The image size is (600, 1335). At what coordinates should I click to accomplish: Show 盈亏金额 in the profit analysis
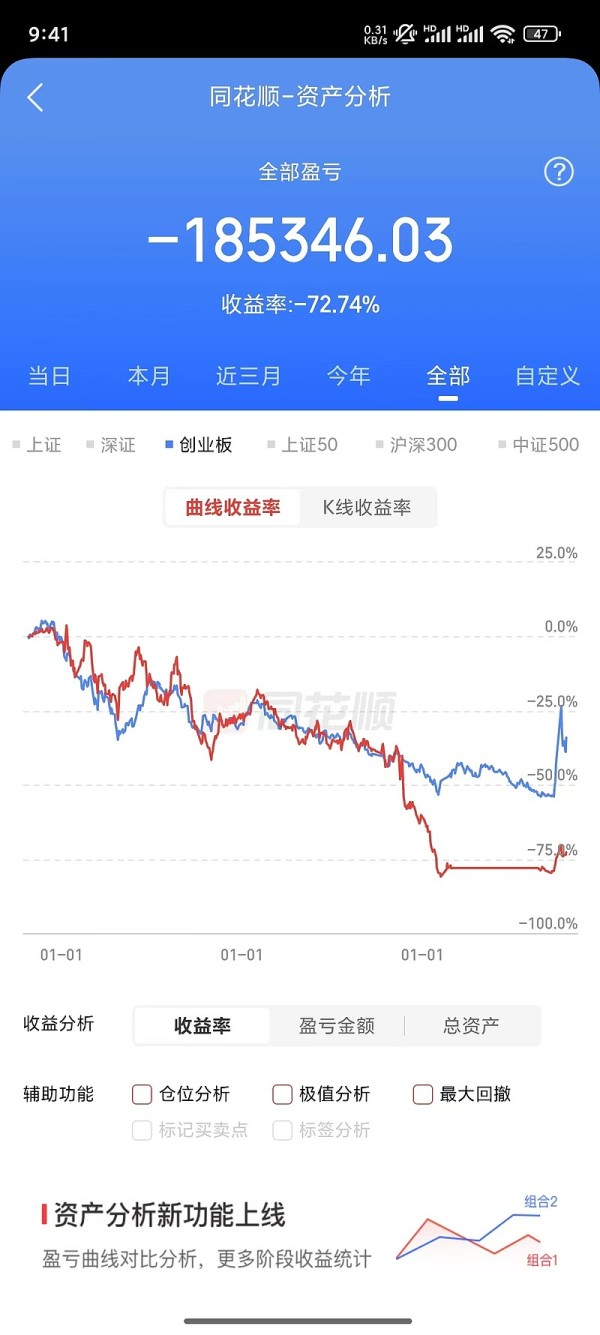[x=337, y=1025]
